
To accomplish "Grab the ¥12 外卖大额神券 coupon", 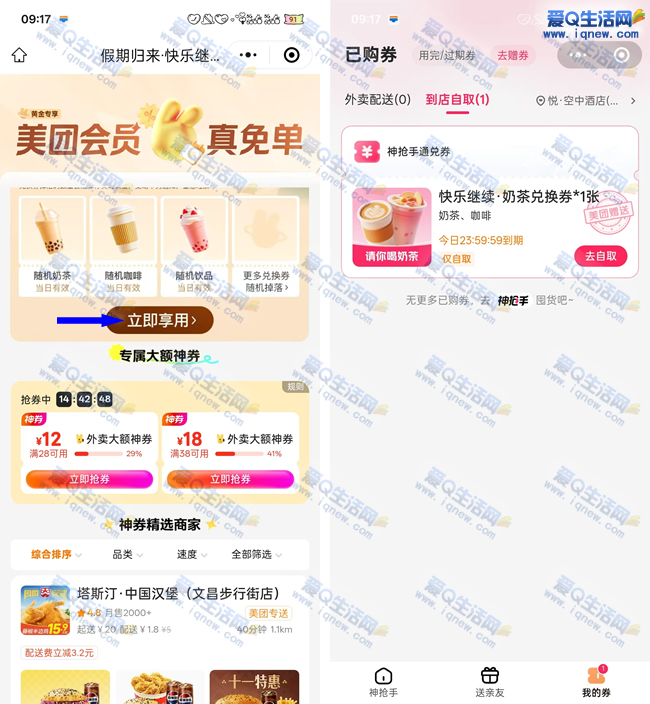I will click(x=88, y=479).
